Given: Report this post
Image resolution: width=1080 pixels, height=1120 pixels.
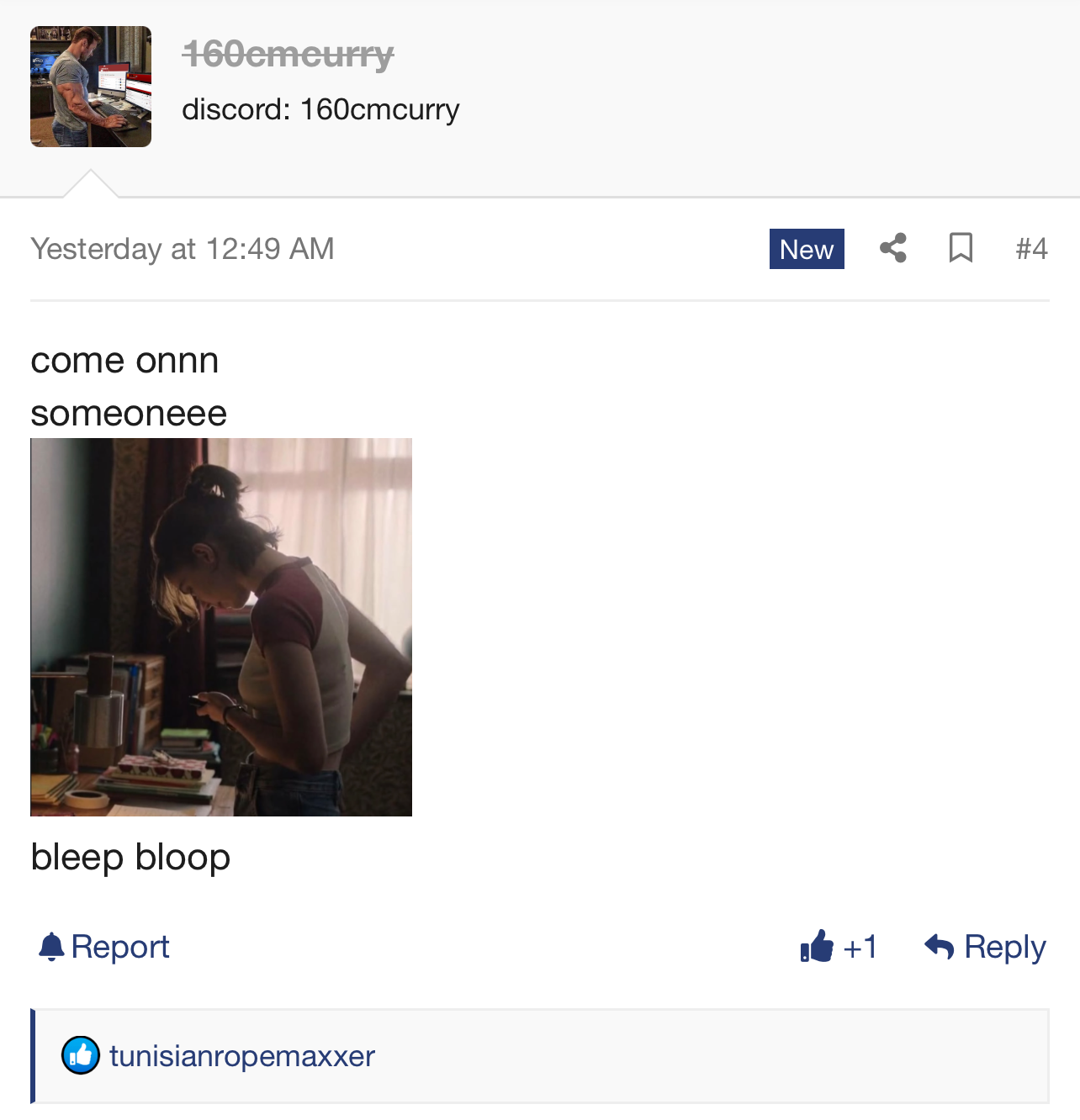Looking at the screenshot, I should (104, 947).
